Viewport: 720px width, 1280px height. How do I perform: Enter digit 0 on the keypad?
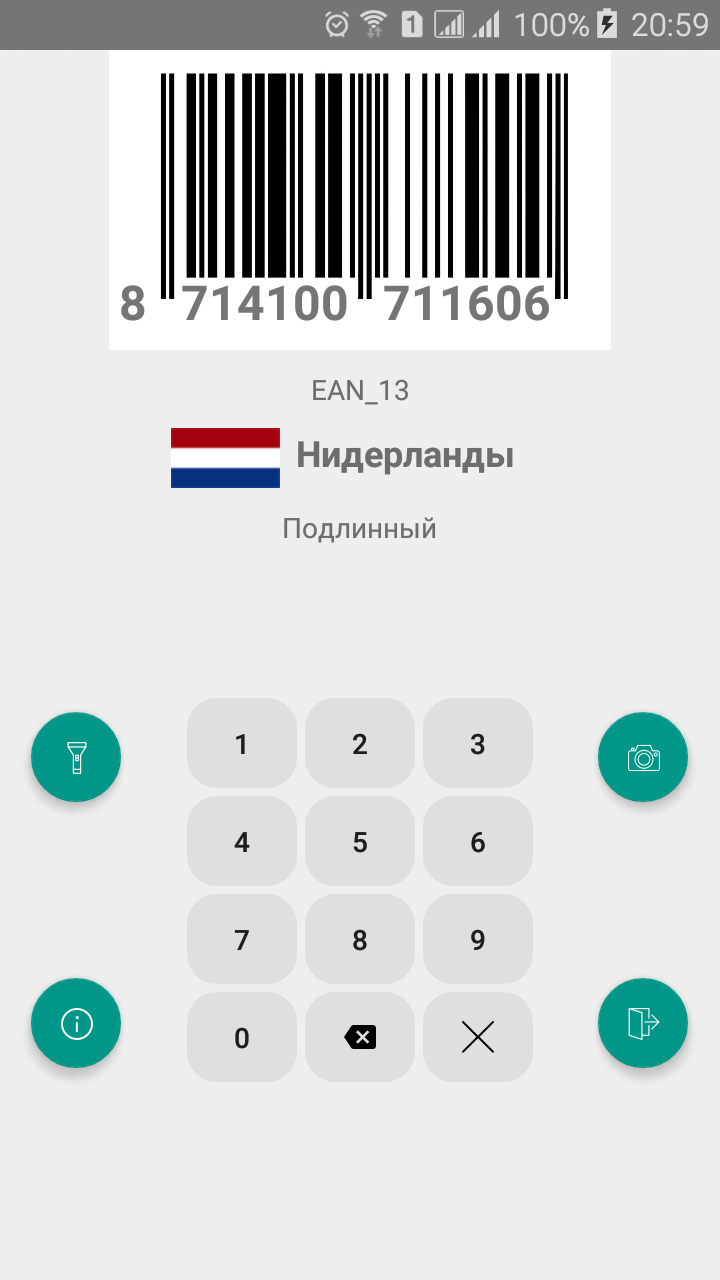click(242, 1037)
